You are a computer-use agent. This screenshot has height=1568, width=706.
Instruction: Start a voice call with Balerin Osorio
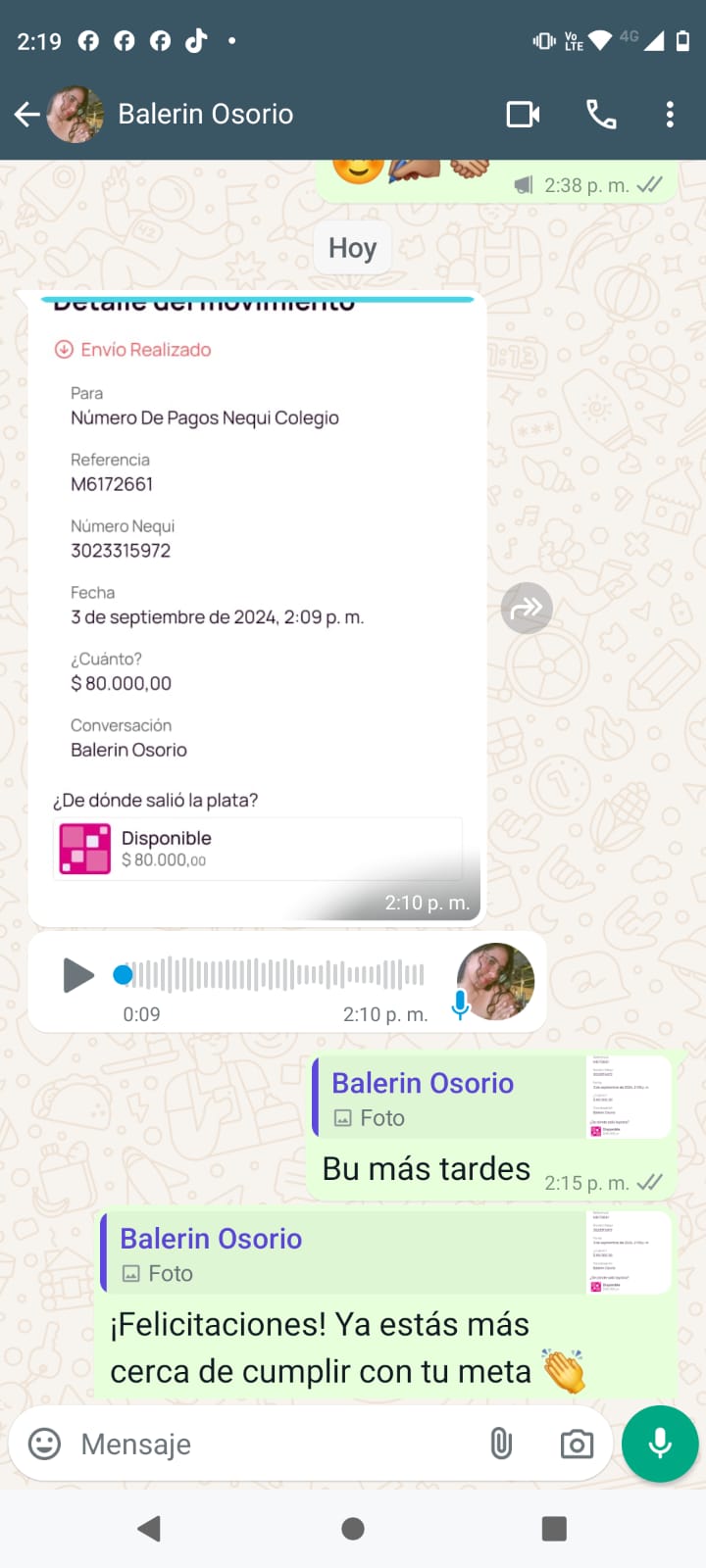pos(601,115)
